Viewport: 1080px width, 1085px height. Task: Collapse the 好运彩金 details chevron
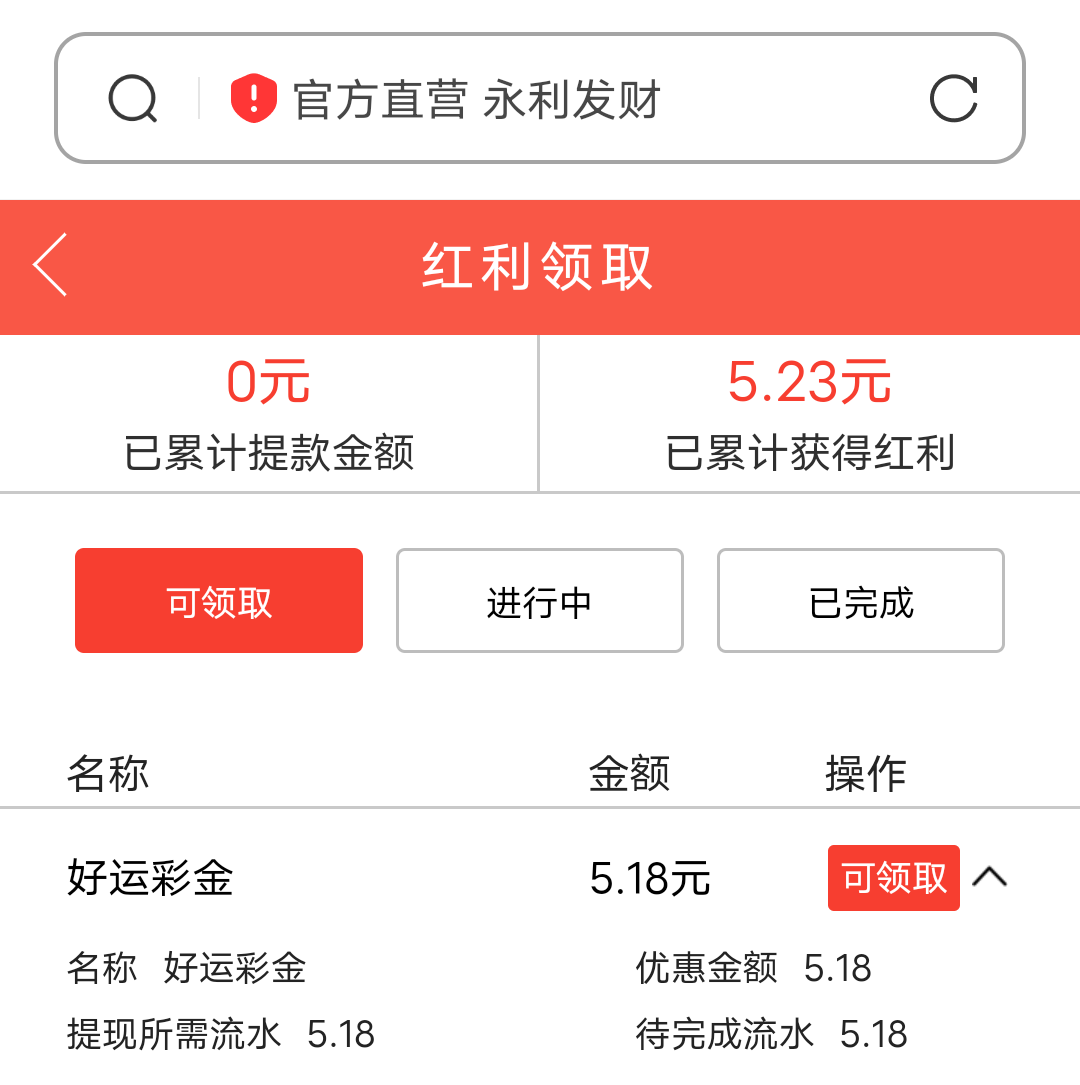tap(989, 878)
